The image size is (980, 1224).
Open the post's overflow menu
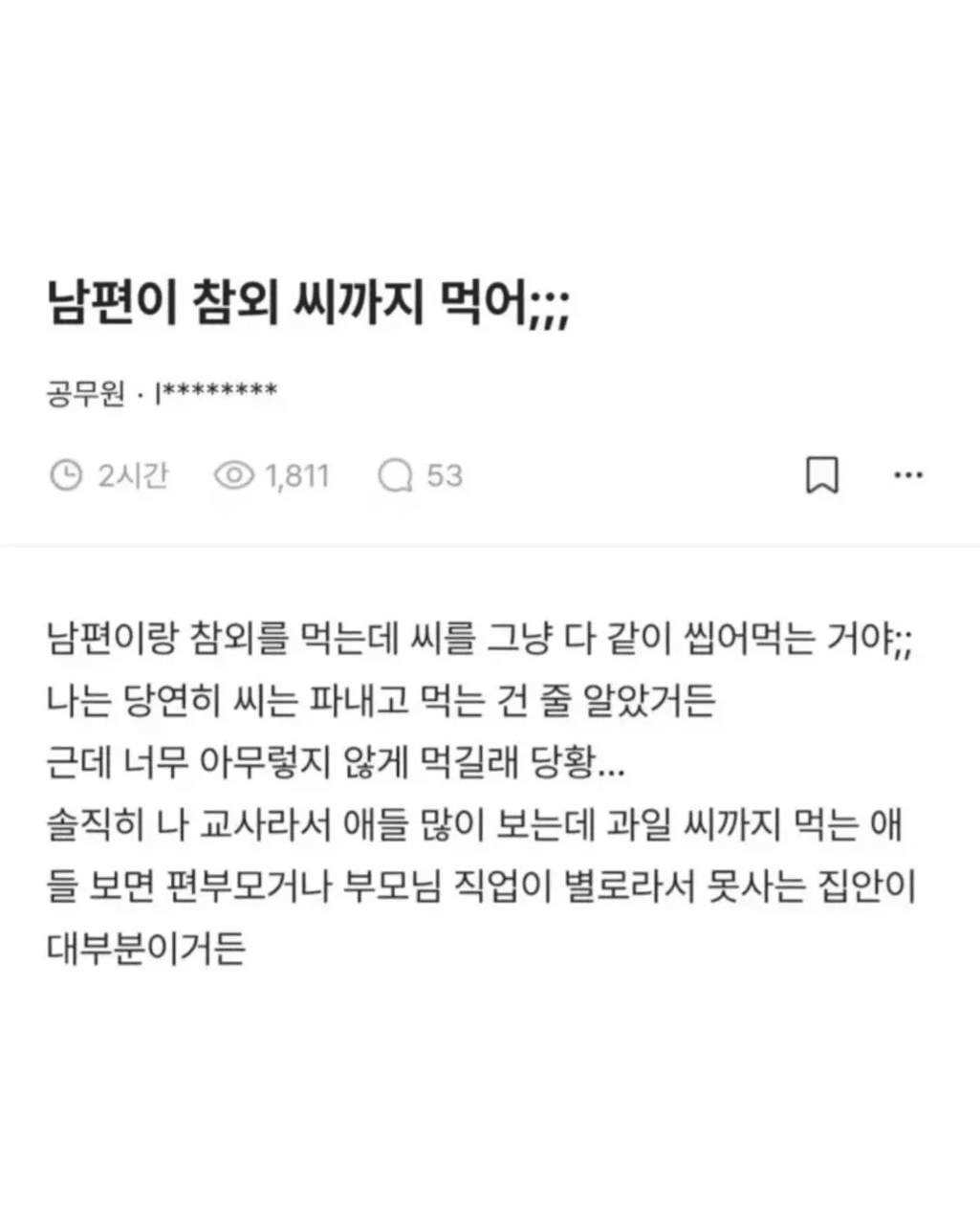[x=906, y=475]
